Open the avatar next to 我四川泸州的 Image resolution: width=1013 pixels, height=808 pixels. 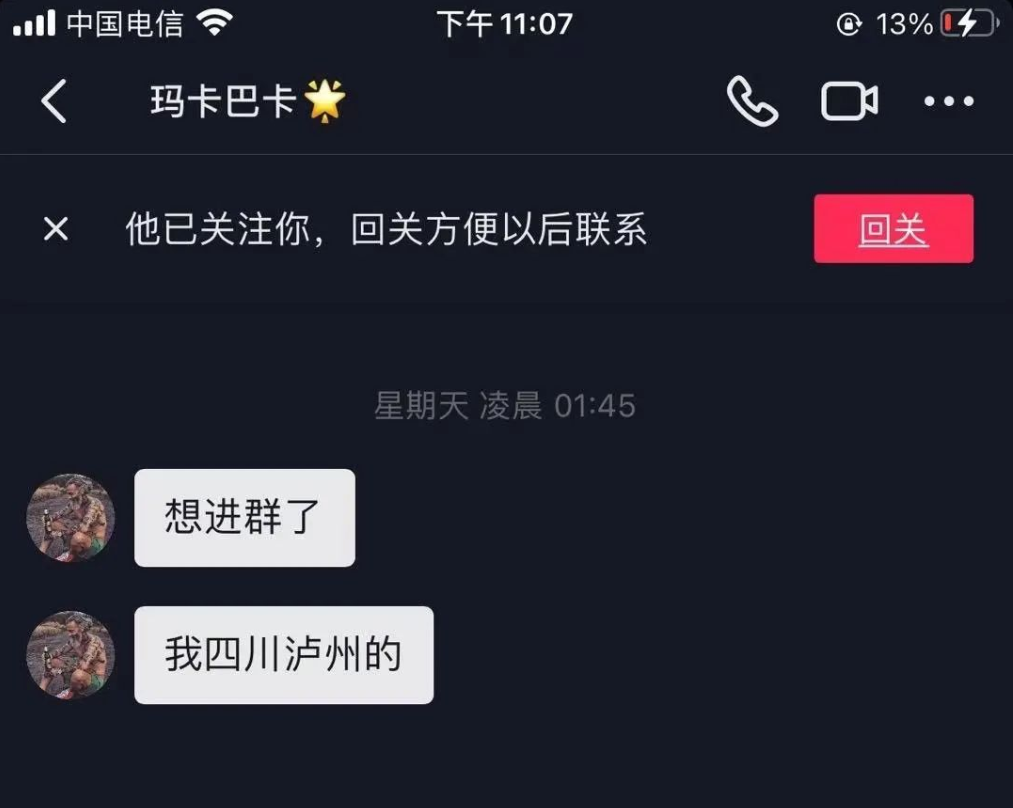point(70,655)
